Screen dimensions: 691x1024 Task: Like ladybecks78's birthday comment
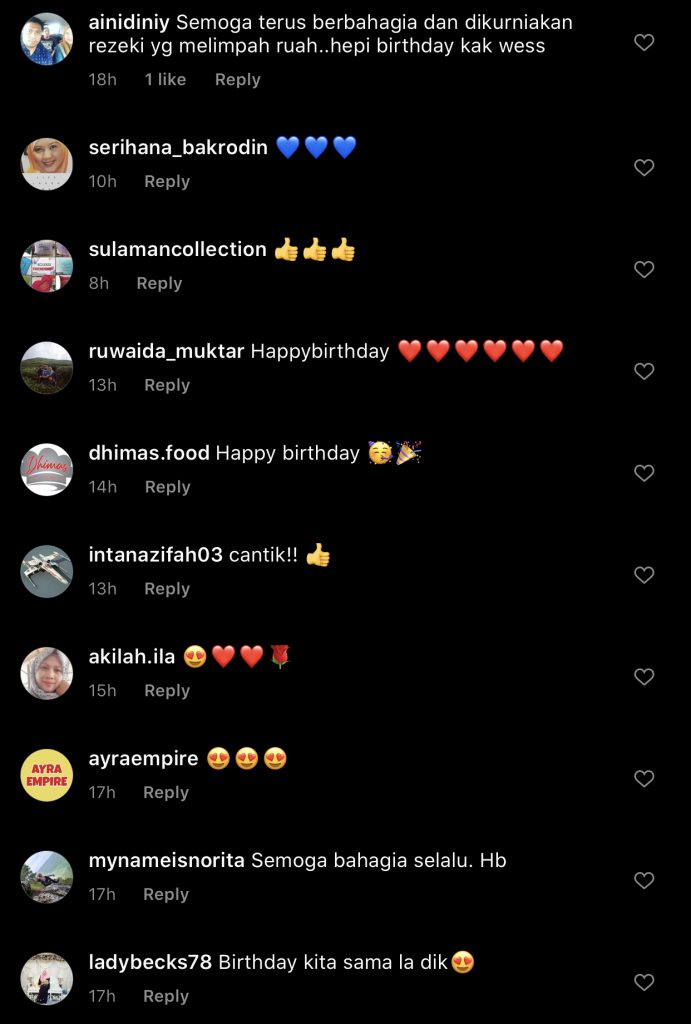[x=645, y=983]
